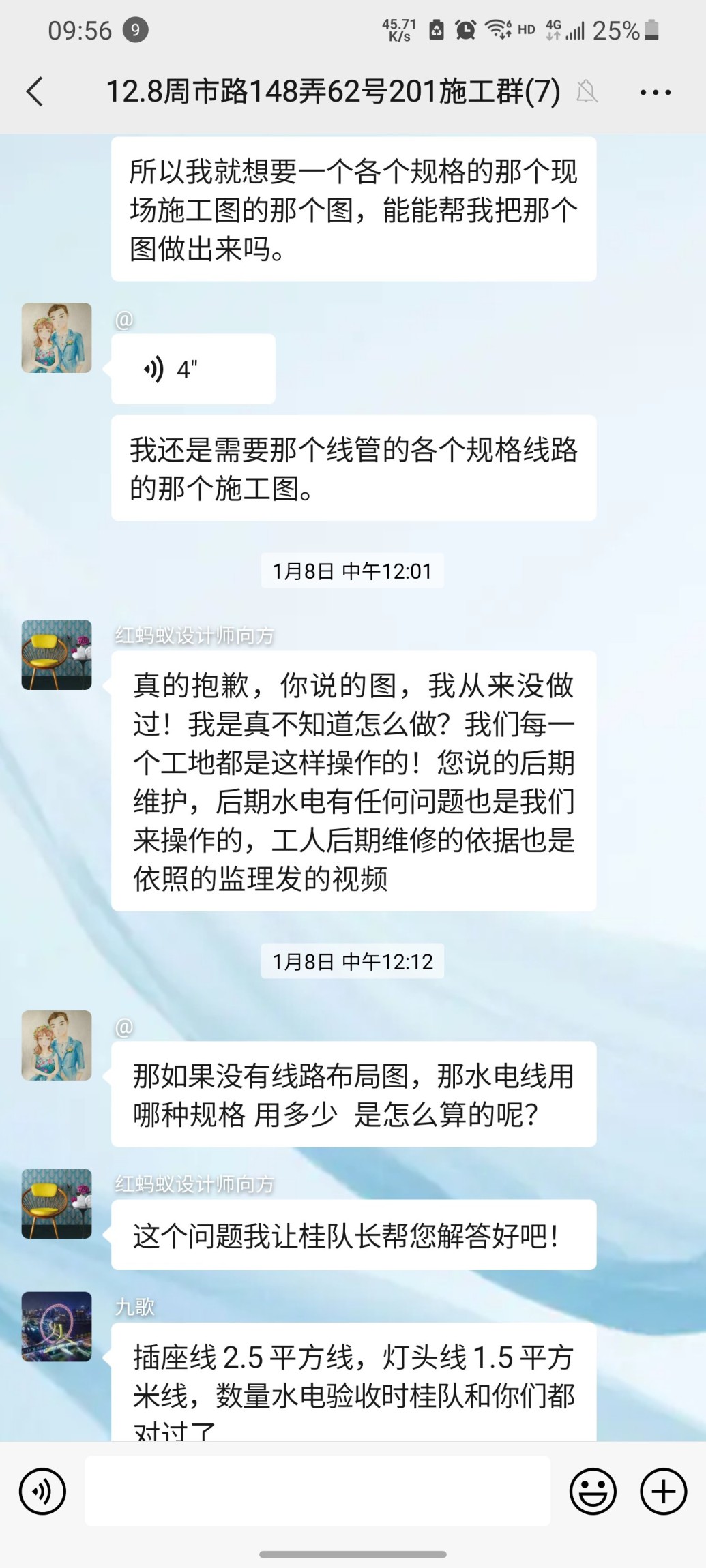The width and height of the screenshot is (706, 1568).
Task: Open the couple avatar above the voice message
Action: [57, 337]
